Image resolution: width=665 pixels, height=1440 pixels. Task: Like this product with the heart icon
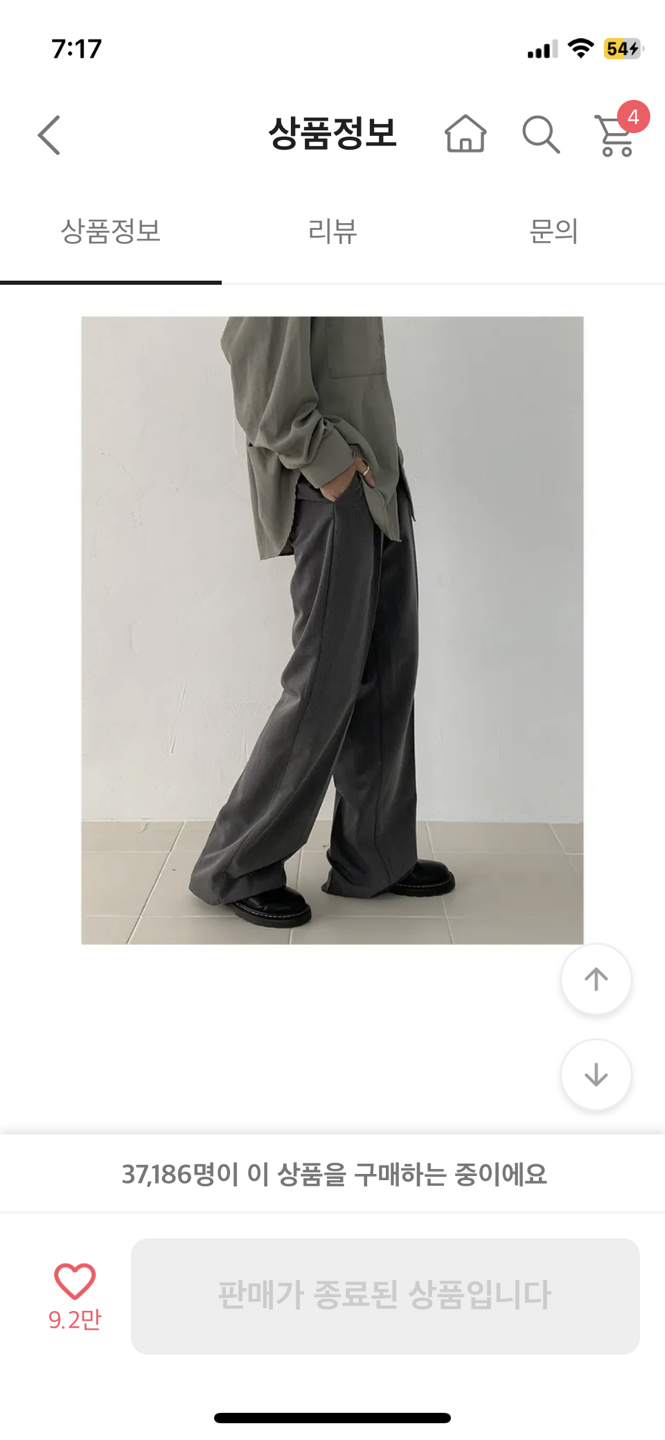click(75, 1282)
